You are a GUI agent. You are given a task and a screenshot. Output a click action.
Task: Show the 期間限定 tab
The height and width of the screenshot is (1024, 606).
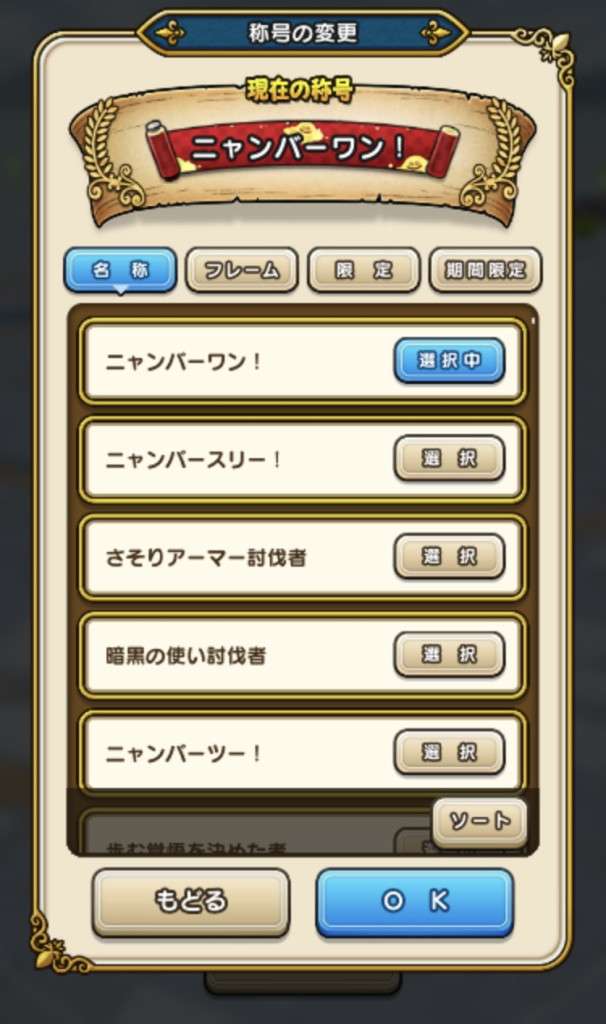click(x=485, y=270)
